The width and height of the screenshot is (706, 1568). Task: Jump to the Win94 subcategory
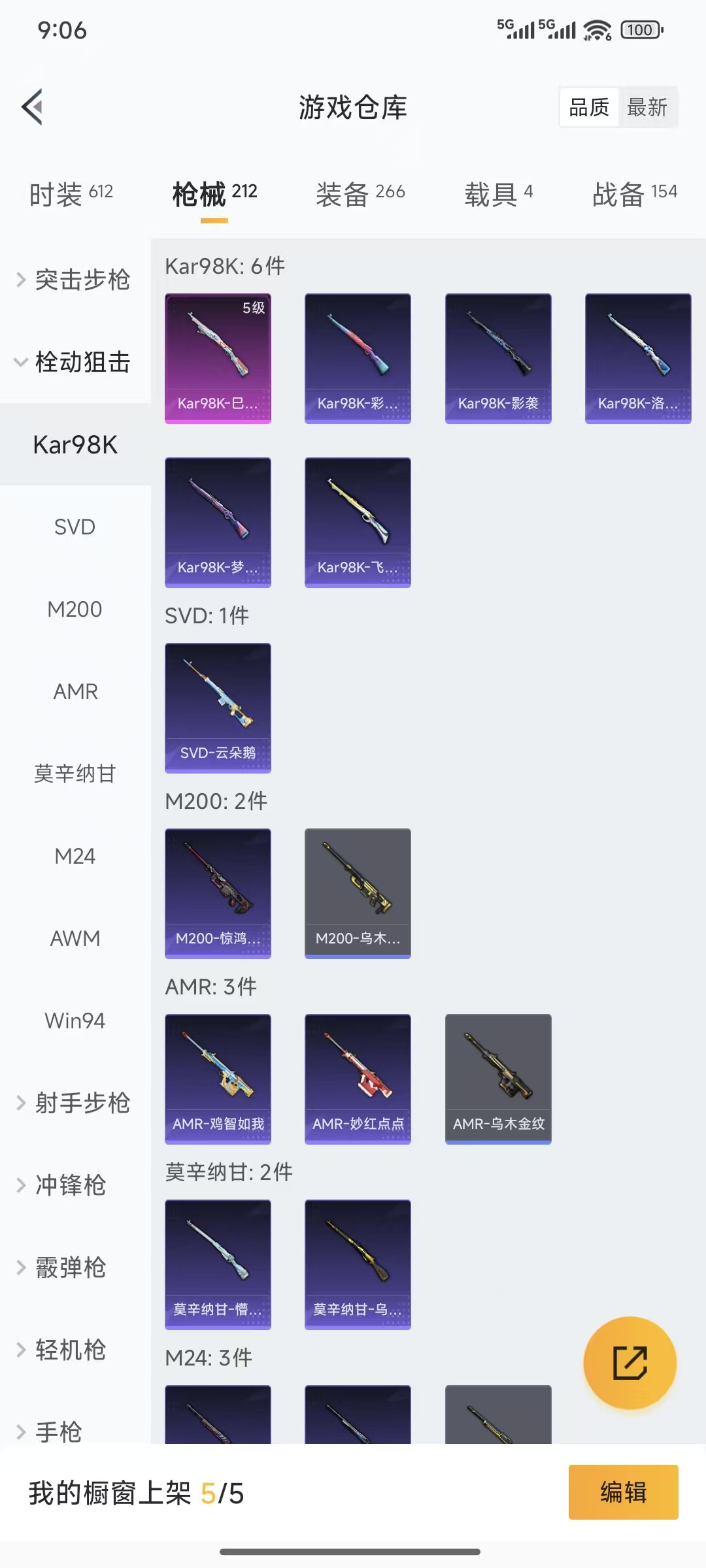(x=75, y=1021)
